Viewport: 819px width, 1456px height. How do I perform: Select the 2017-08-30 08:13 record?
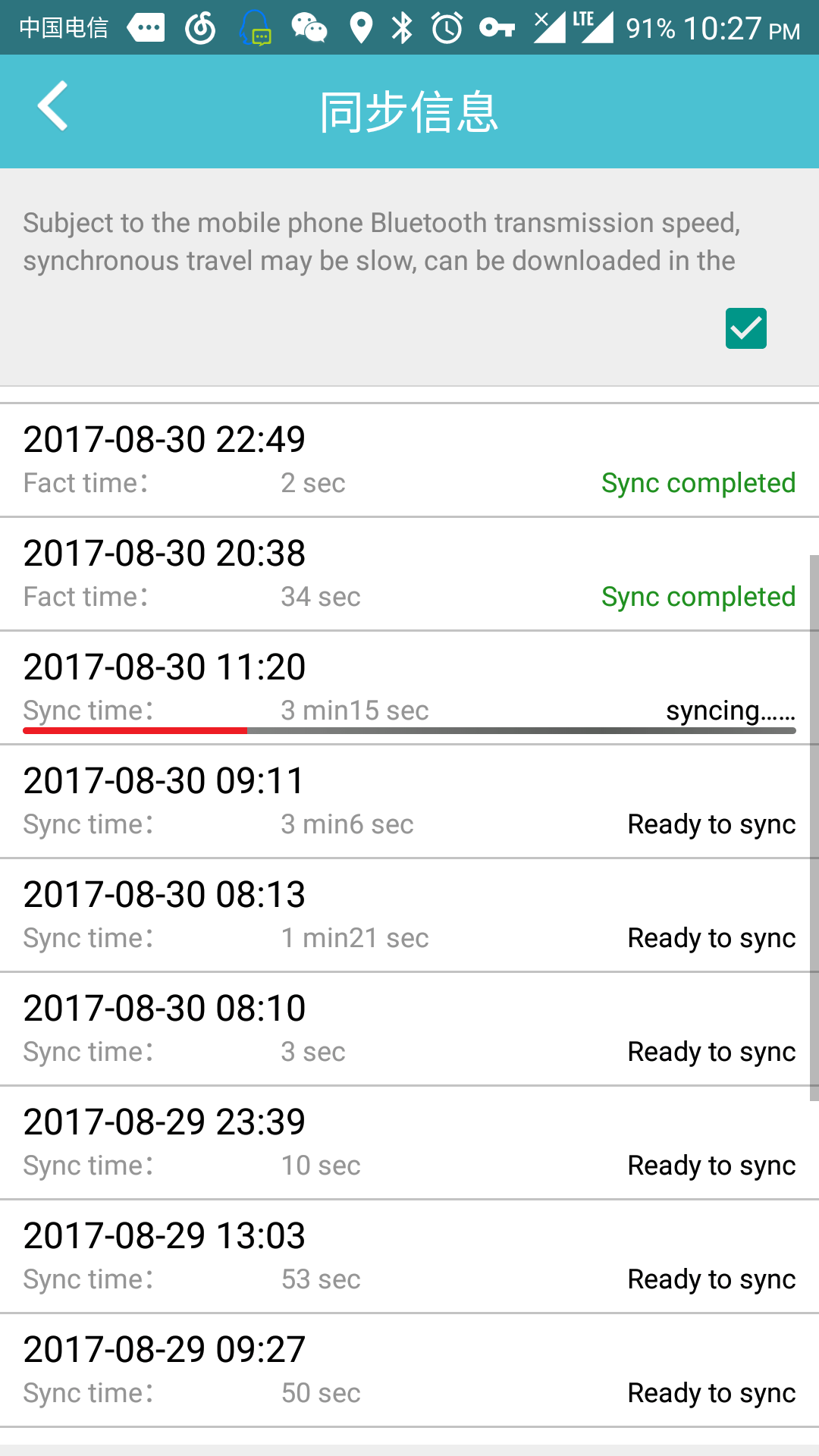(x=409, y=915)
